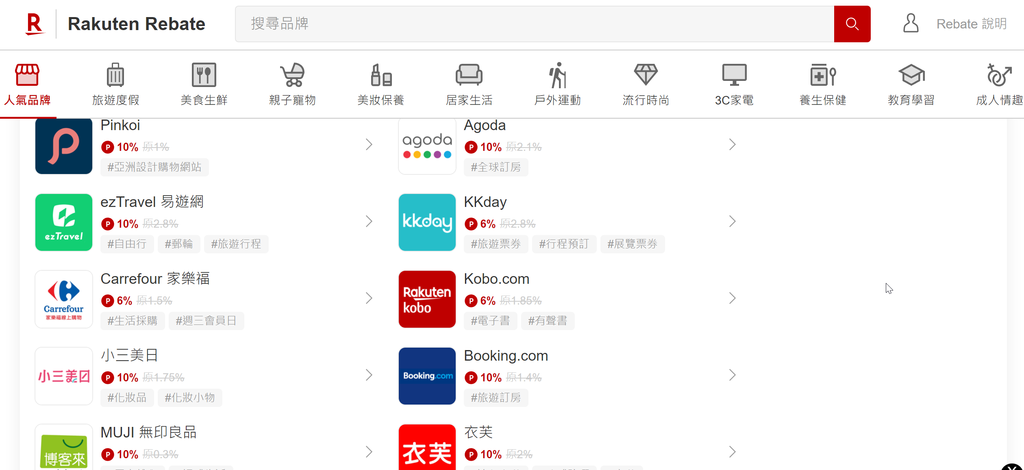Switch to 旅遊度假 category tab

(116, 85)
